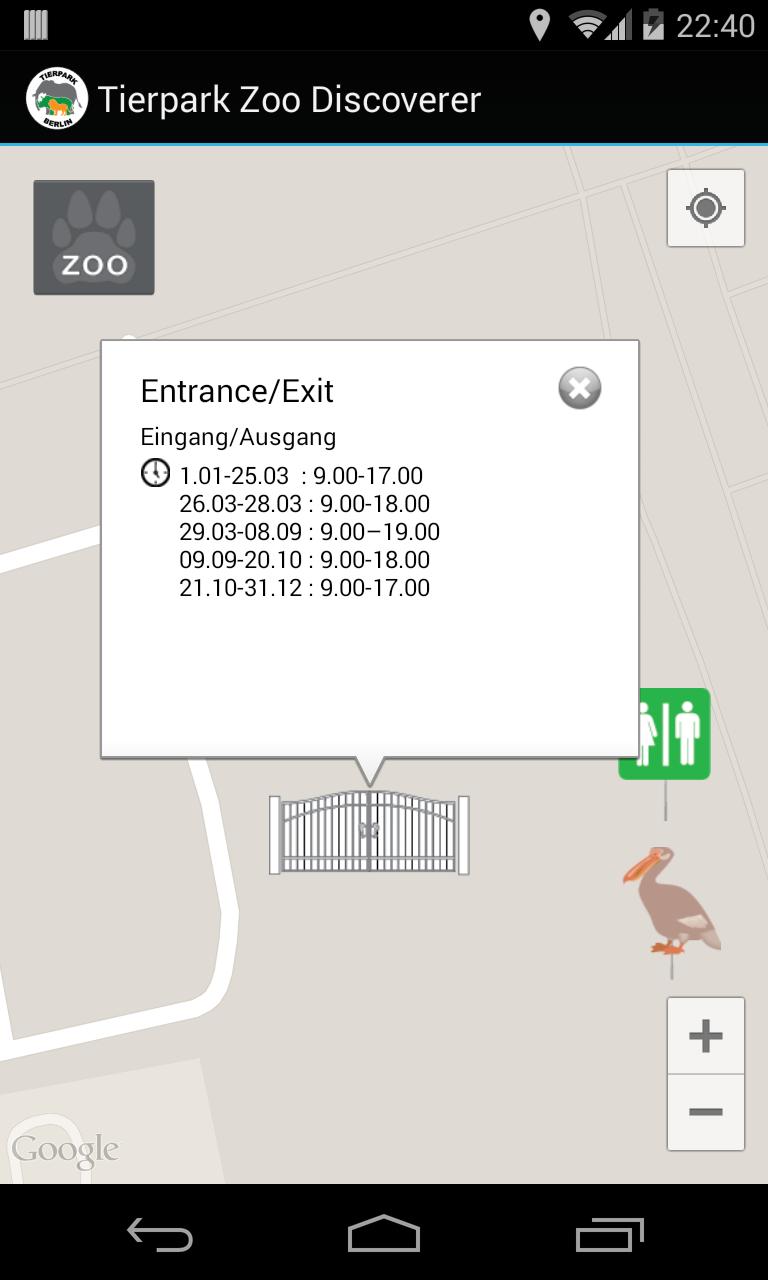The image size is (768, 1280).
Task: Tap the Tierpark Berlin app icon
Action: (56, 99)
